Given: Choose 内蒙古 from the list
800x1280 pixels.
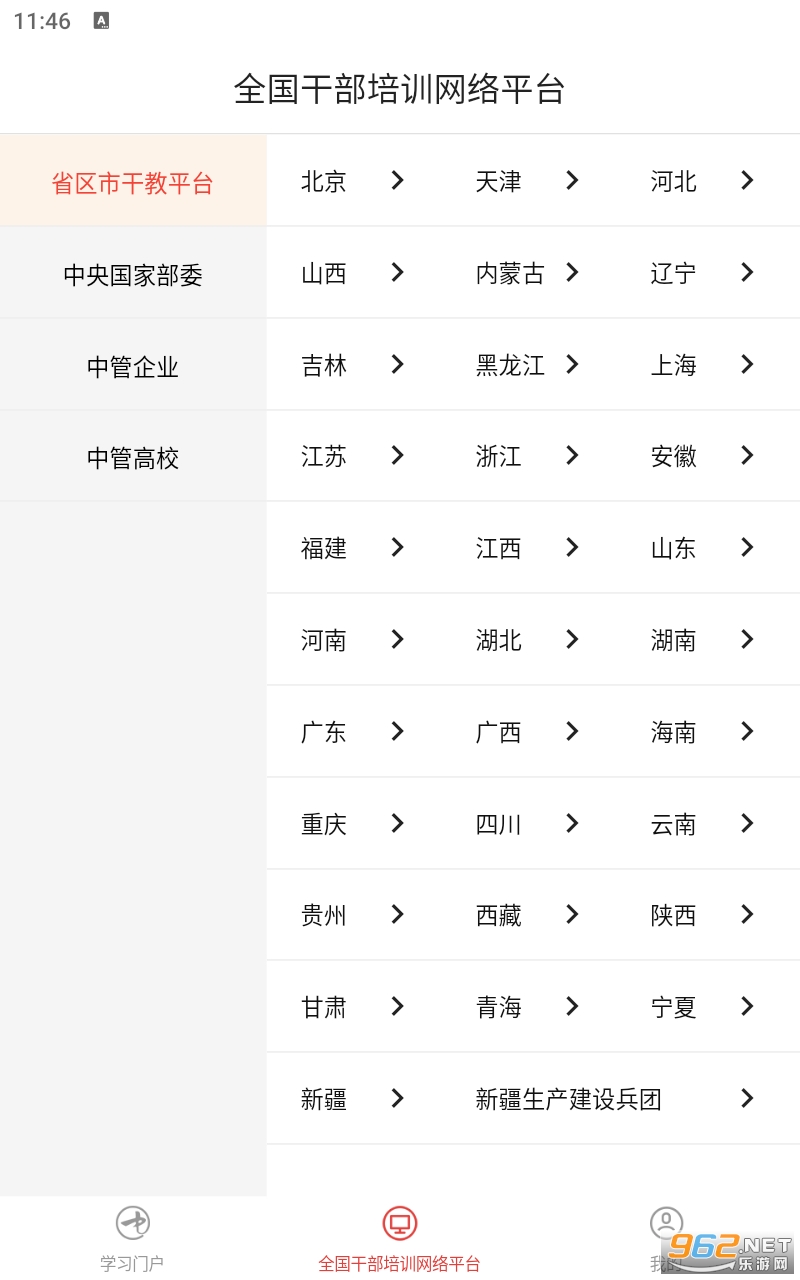Looking at the screenshot, I should [x=529, y=273].
